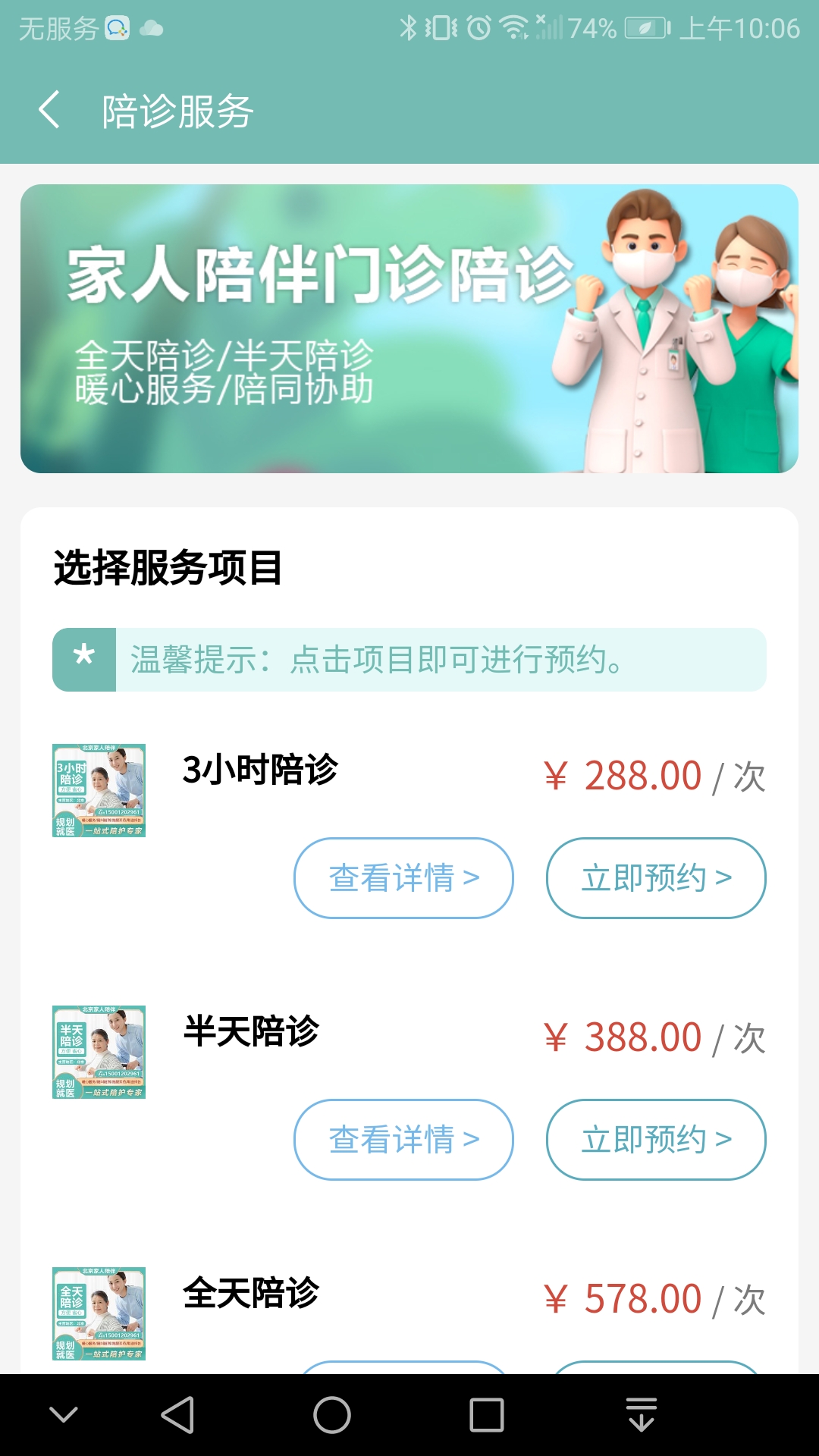Screen dimensions: 819x1456
Task: Tap the alarm clock status bar icon
Action: (479, 26)
